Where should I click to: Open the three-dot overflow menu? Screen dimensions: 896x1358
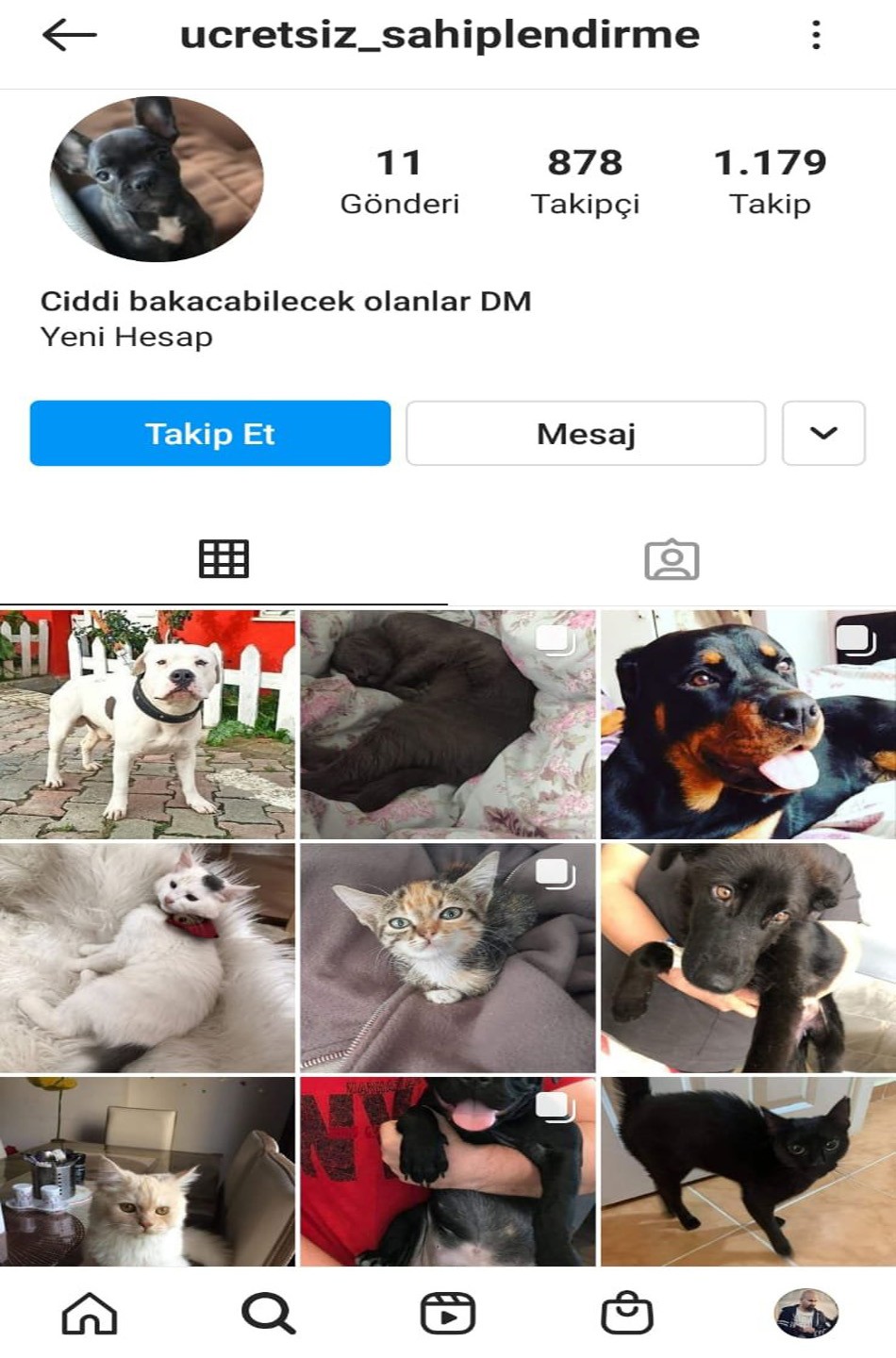pyautogui.click(x=816, y=36)
